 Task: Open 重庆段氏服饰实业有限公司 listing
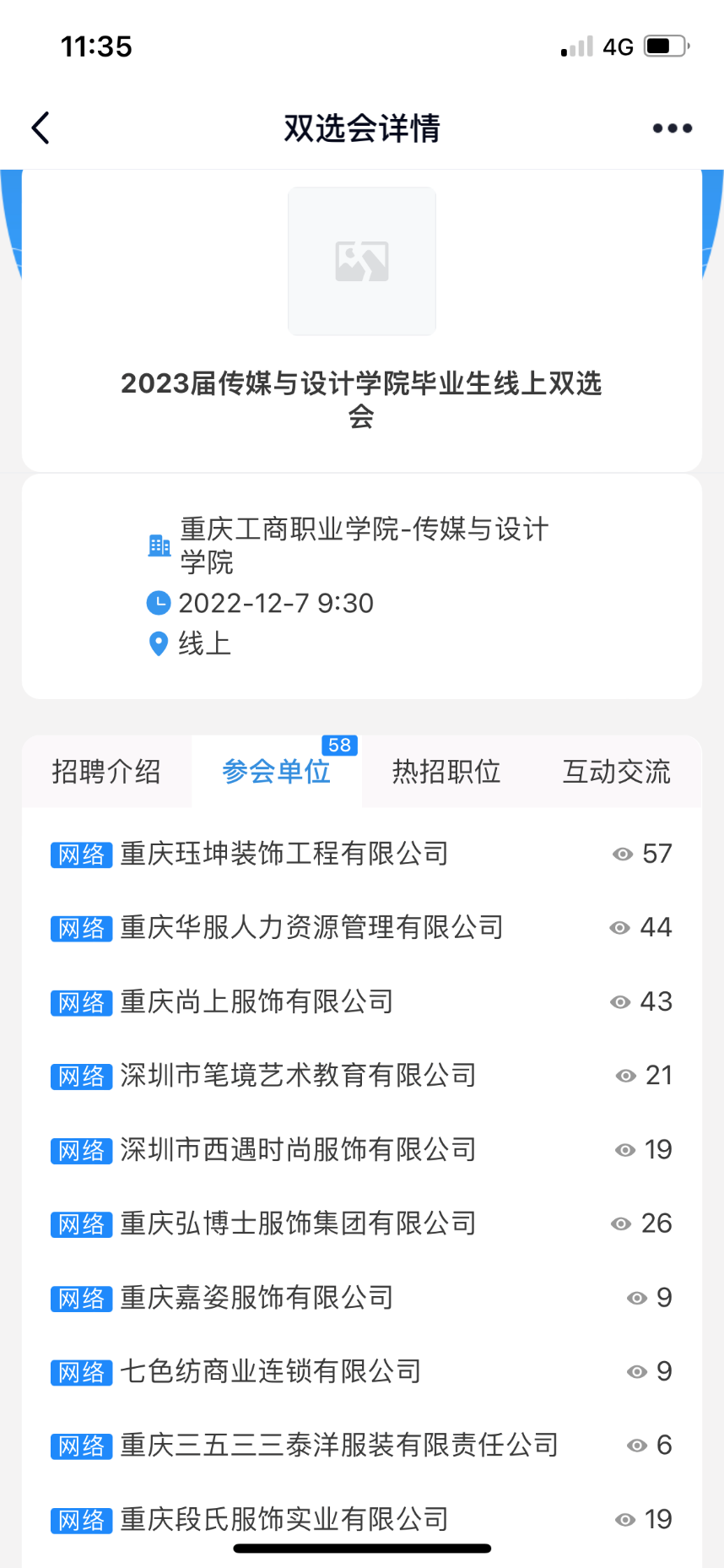pyautogui.click(x=284, y=1520)
